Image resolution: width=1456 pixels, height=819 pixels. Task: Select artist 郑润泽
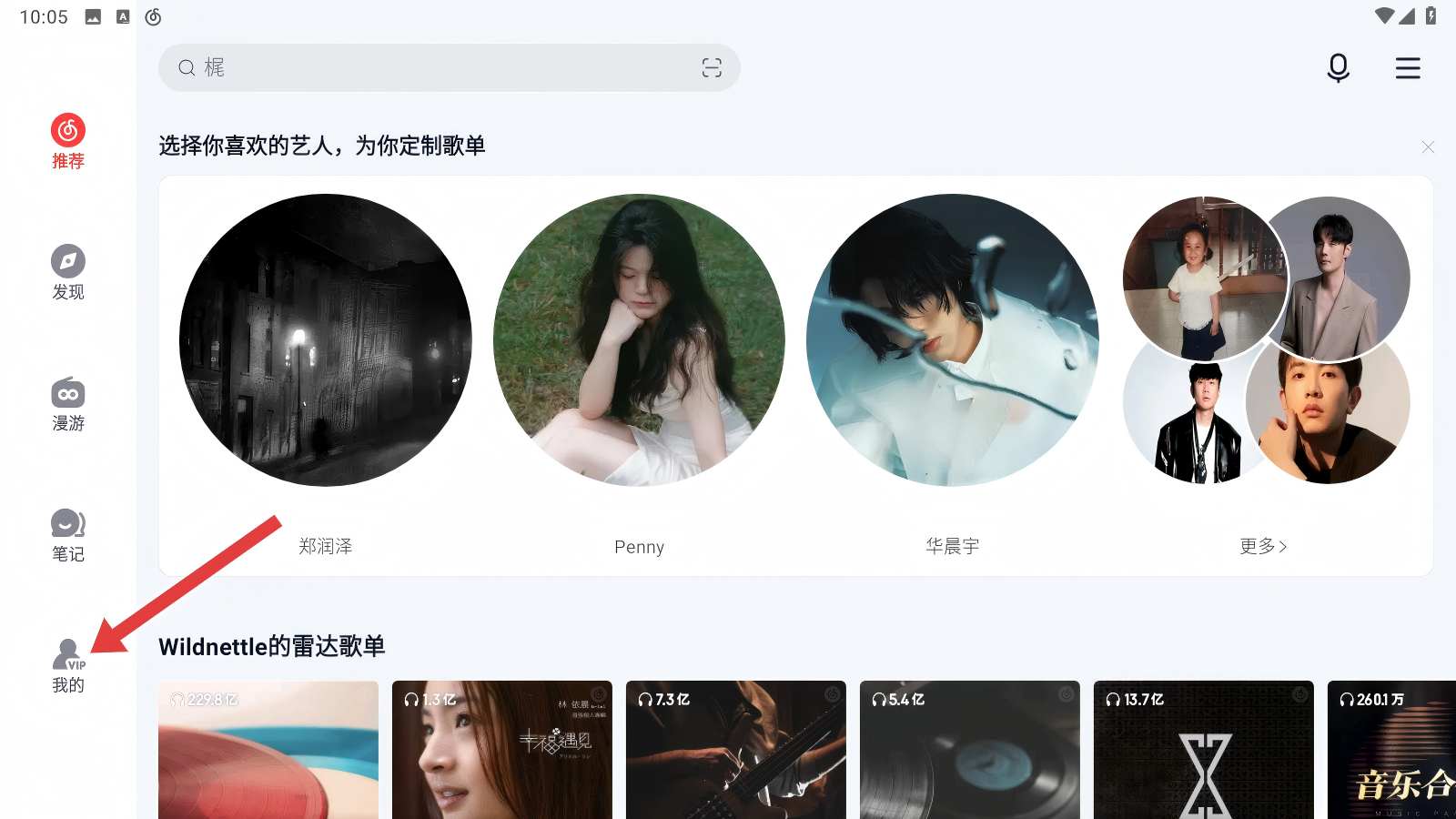[326, 340]
